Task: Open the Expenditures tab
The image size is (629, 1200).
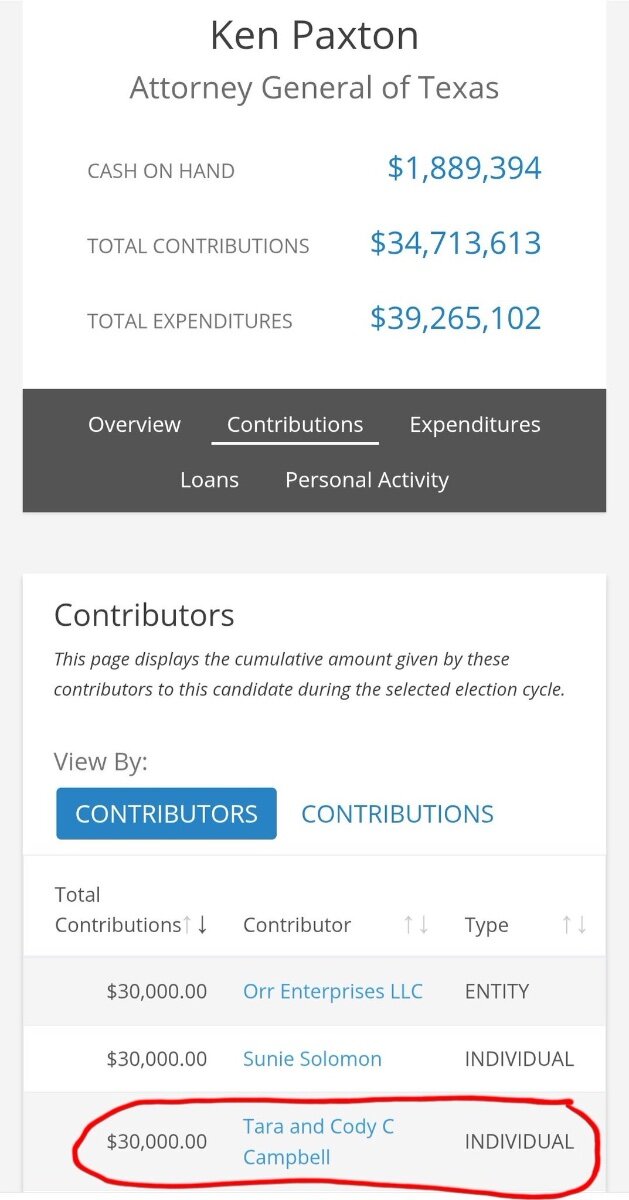Action: (x=475, y=424)
